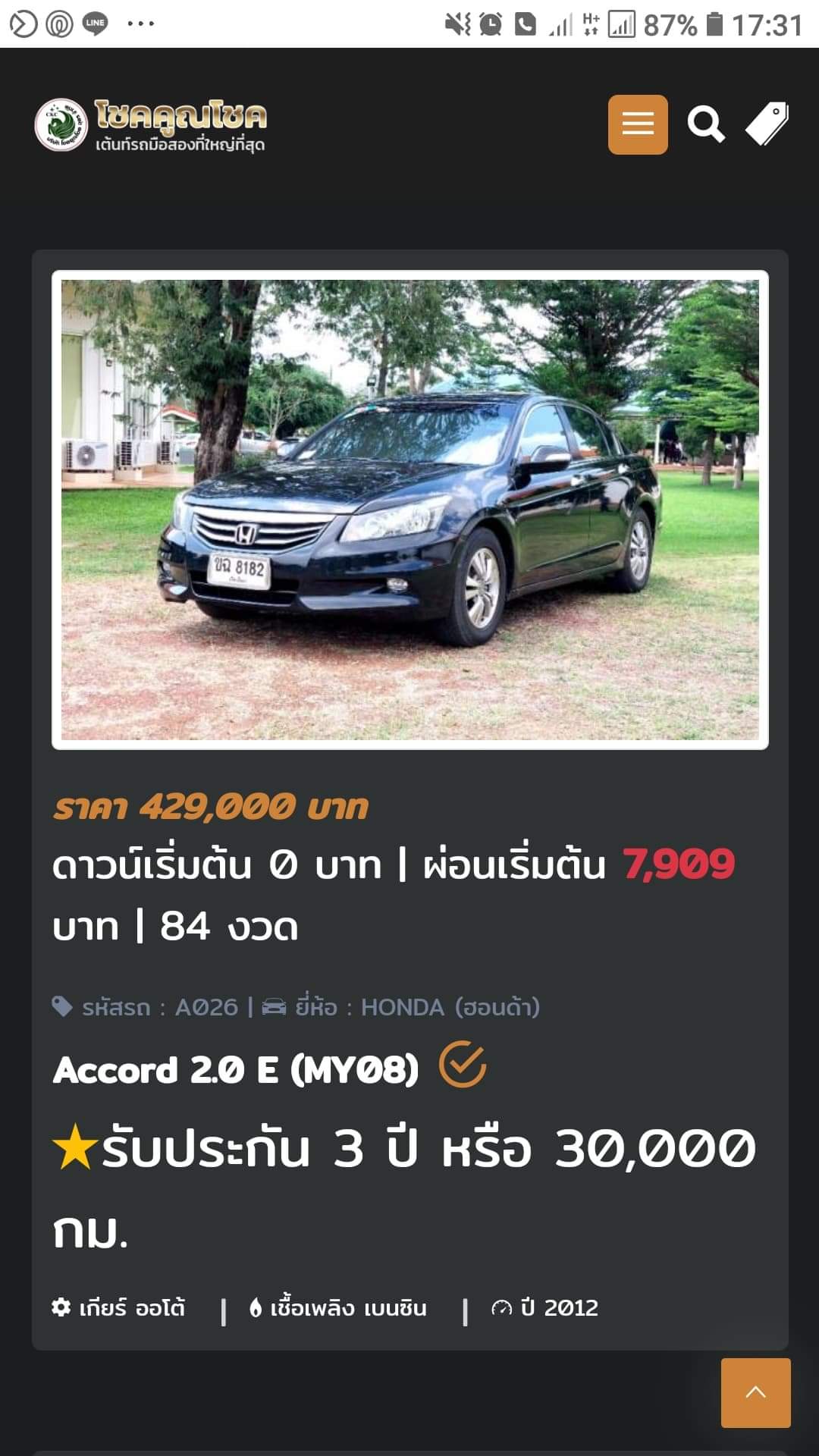This screenshot has height=1456, width=819.
Task: Open the search magnifier icon
Action: pos(705,124)
